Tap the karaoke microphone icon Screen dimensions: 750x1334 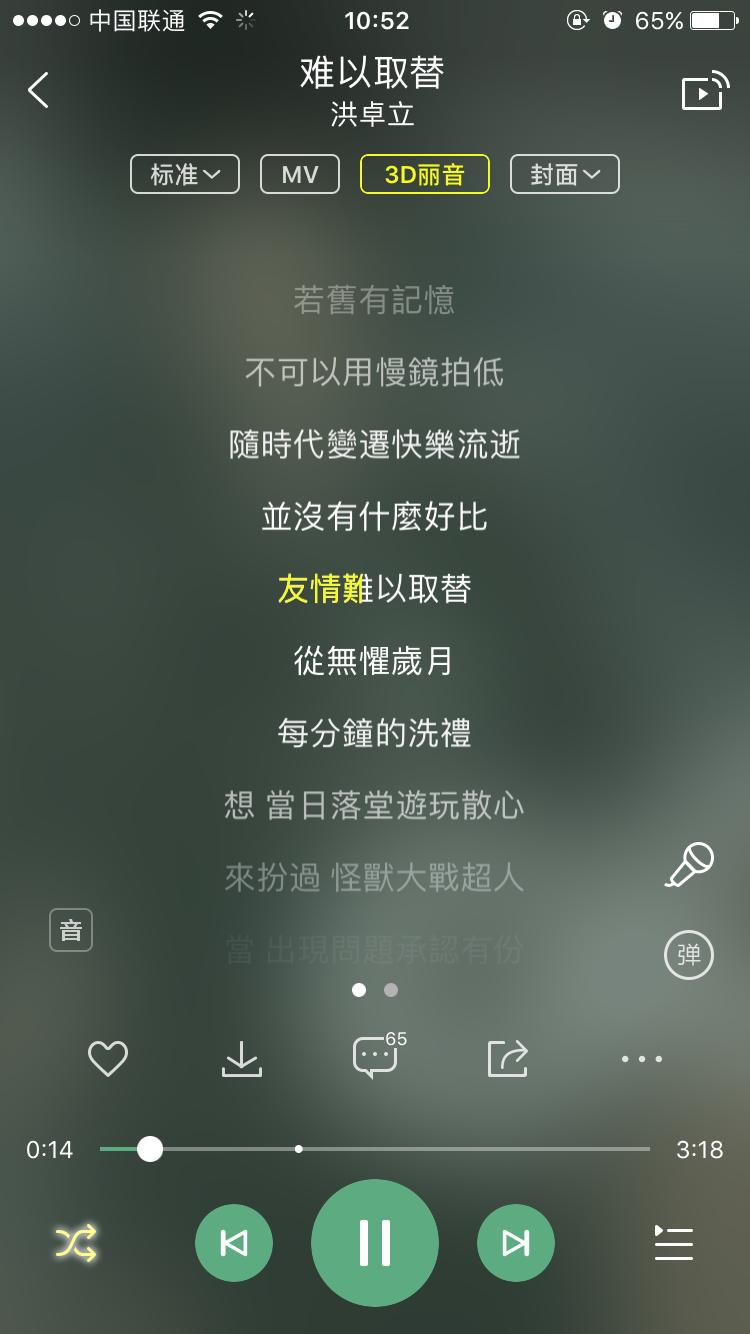(x=690, y=863)
